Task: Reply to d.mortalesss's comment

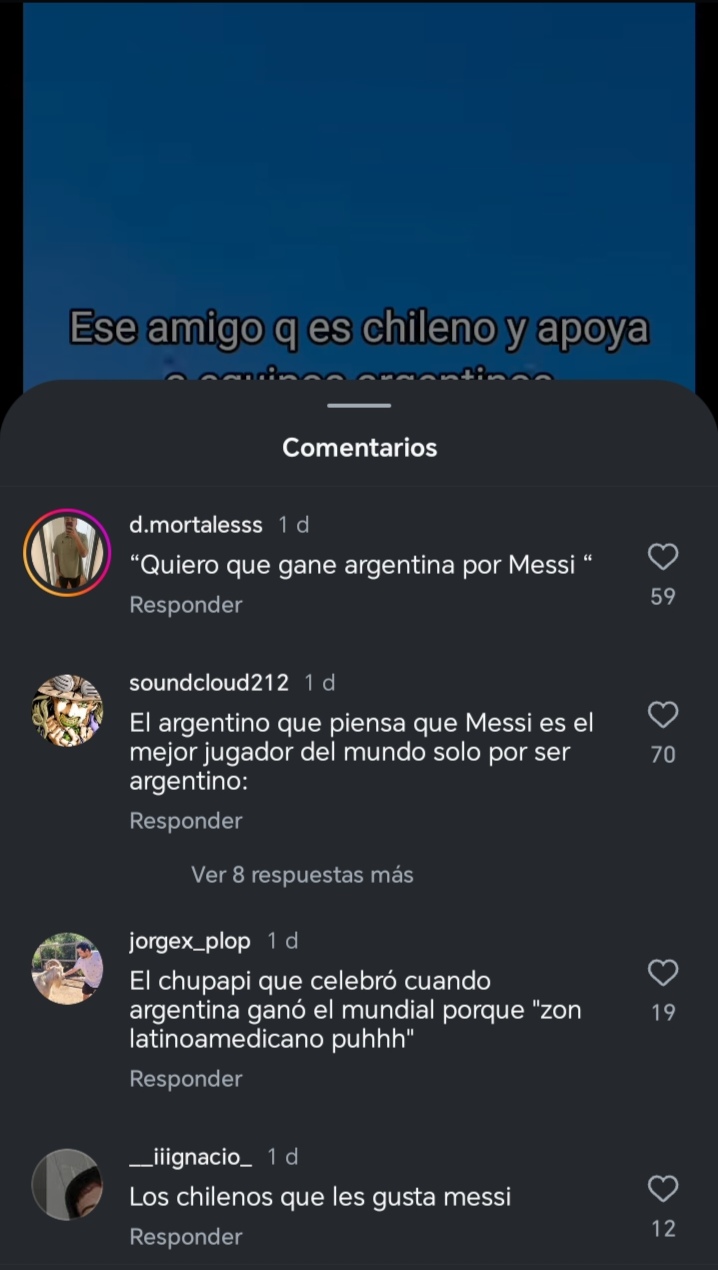Action: point(186,605)
